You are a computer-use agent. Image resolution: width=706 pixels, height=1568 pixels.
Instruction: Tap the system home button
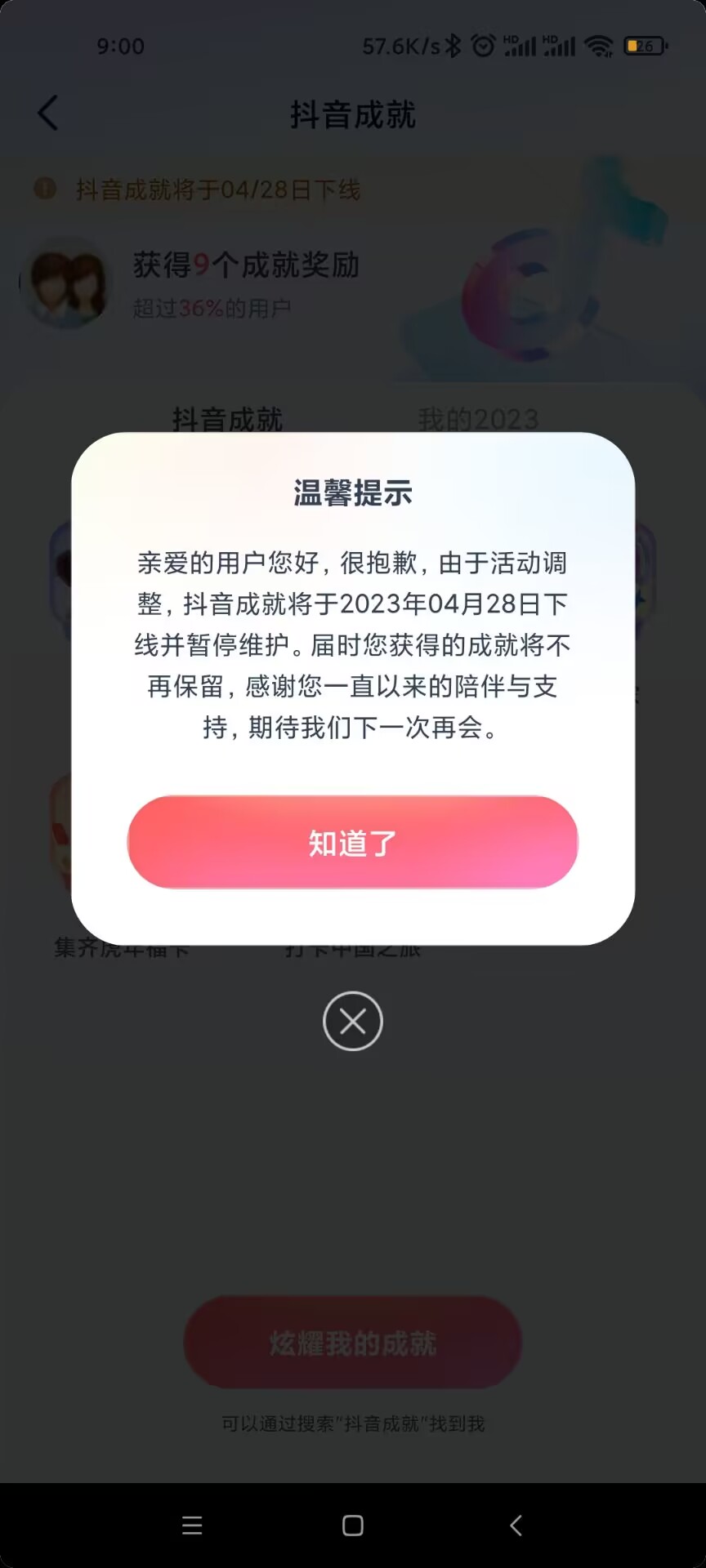coord(352,1526)
